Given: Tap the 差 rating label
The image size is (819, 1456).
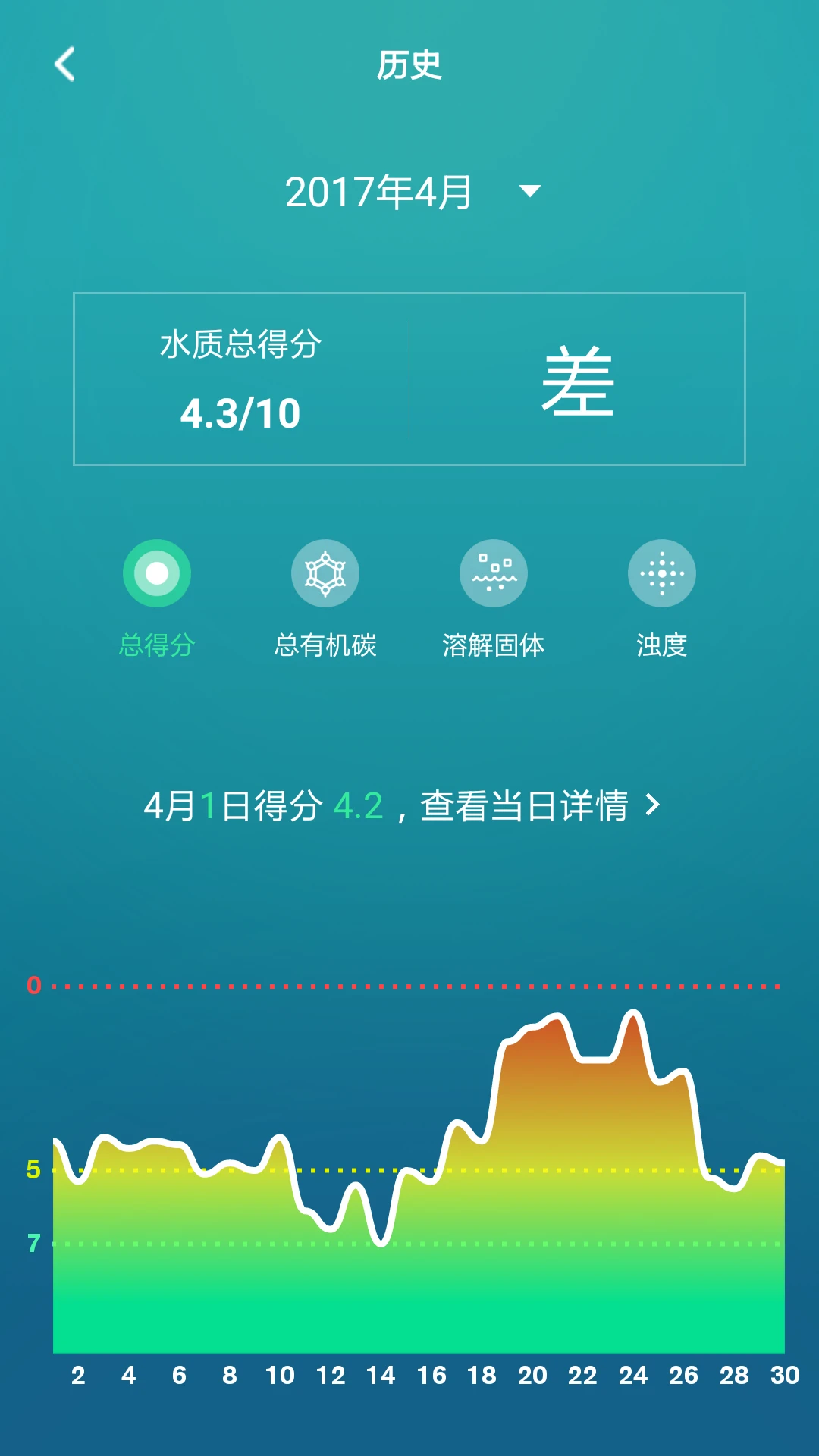Looking at the screenshot, I should pos(576,383).
